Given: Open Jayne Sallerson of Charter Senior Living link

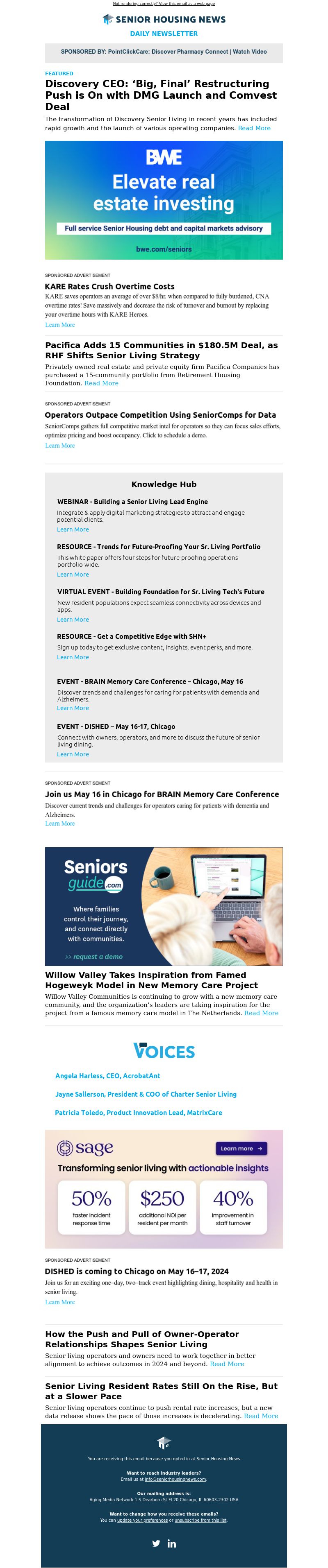Looking at the screenshot, I should pyautogui.click(x=146, y=1094).
